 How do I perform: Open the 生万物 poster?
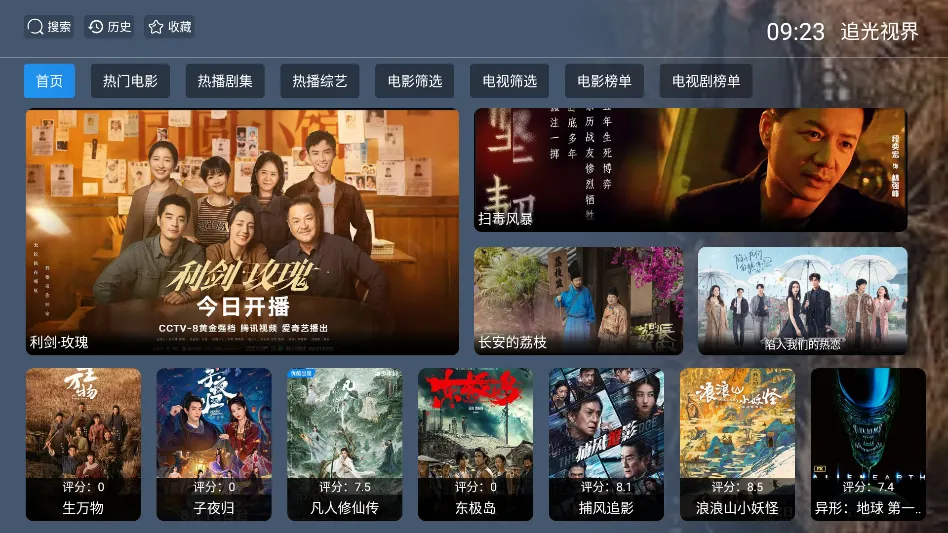[83, 443]
